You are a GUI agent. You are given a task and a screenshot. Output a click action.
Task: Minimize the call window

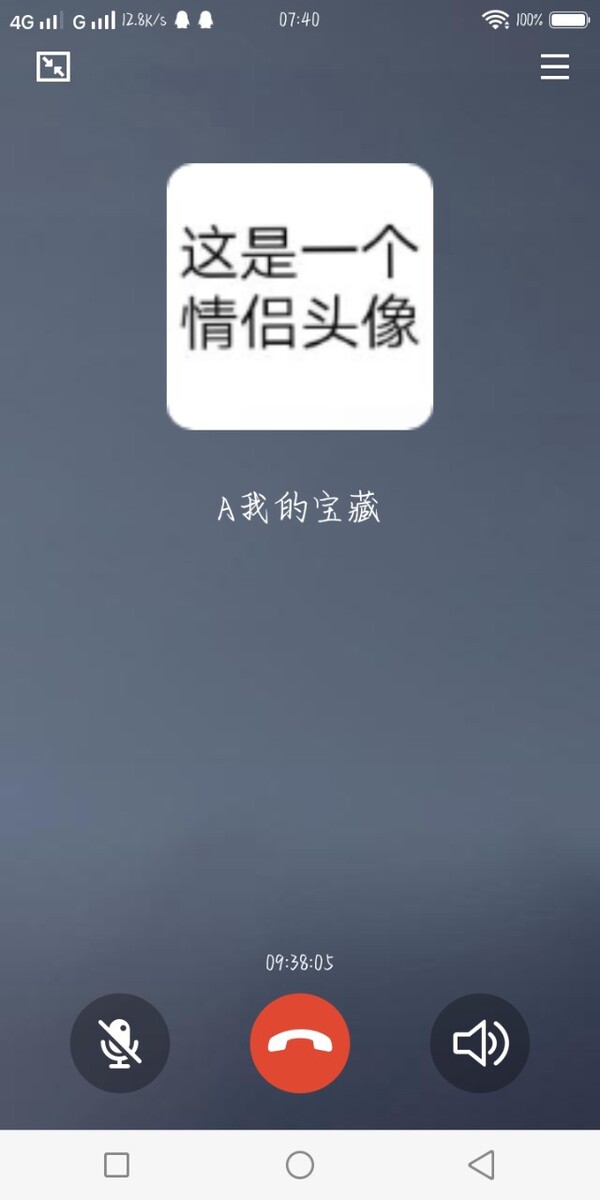[53, 67]
